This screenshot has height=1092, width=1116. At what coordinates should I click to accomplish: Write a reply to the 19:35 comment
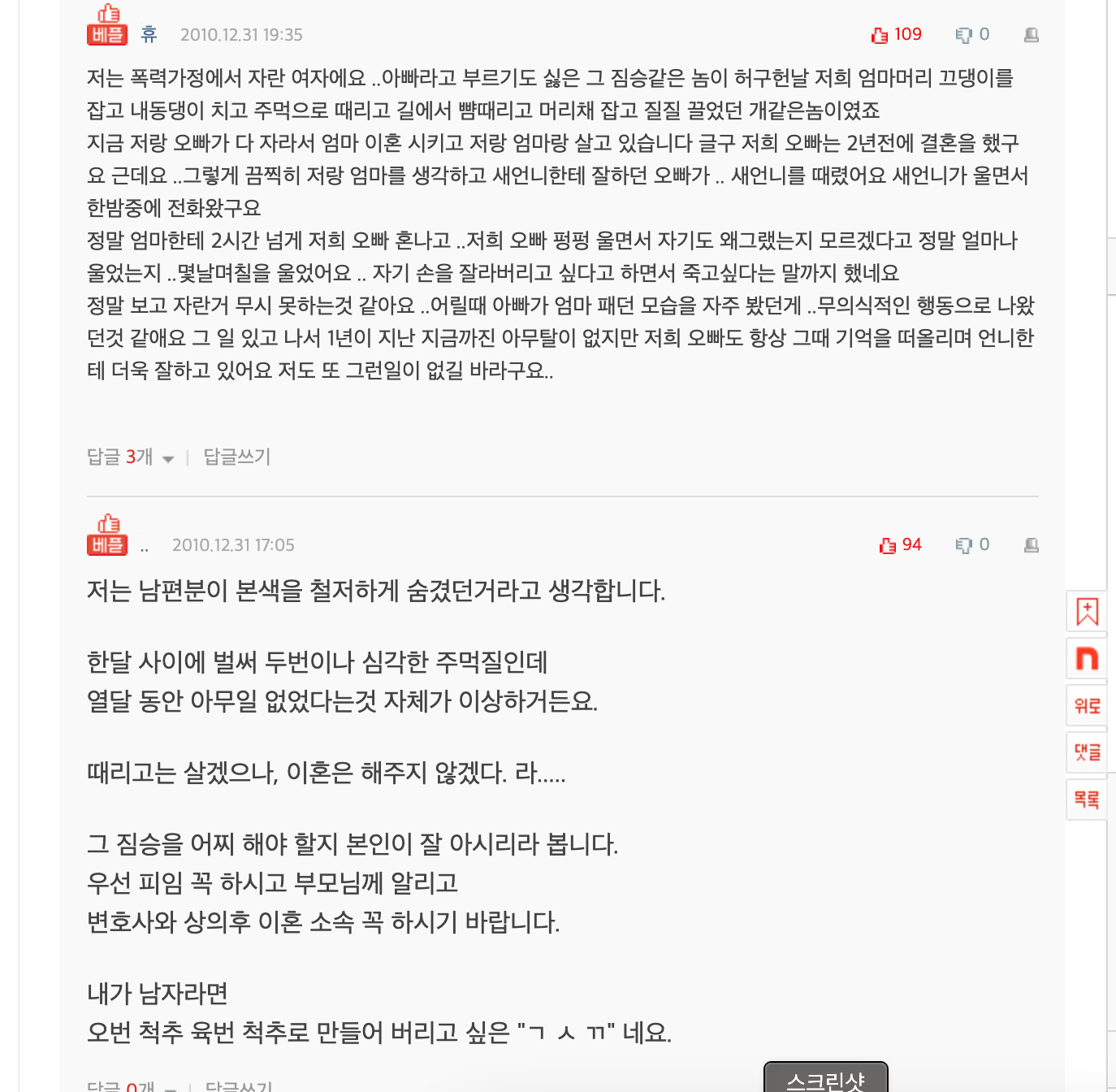coord(236,457)
